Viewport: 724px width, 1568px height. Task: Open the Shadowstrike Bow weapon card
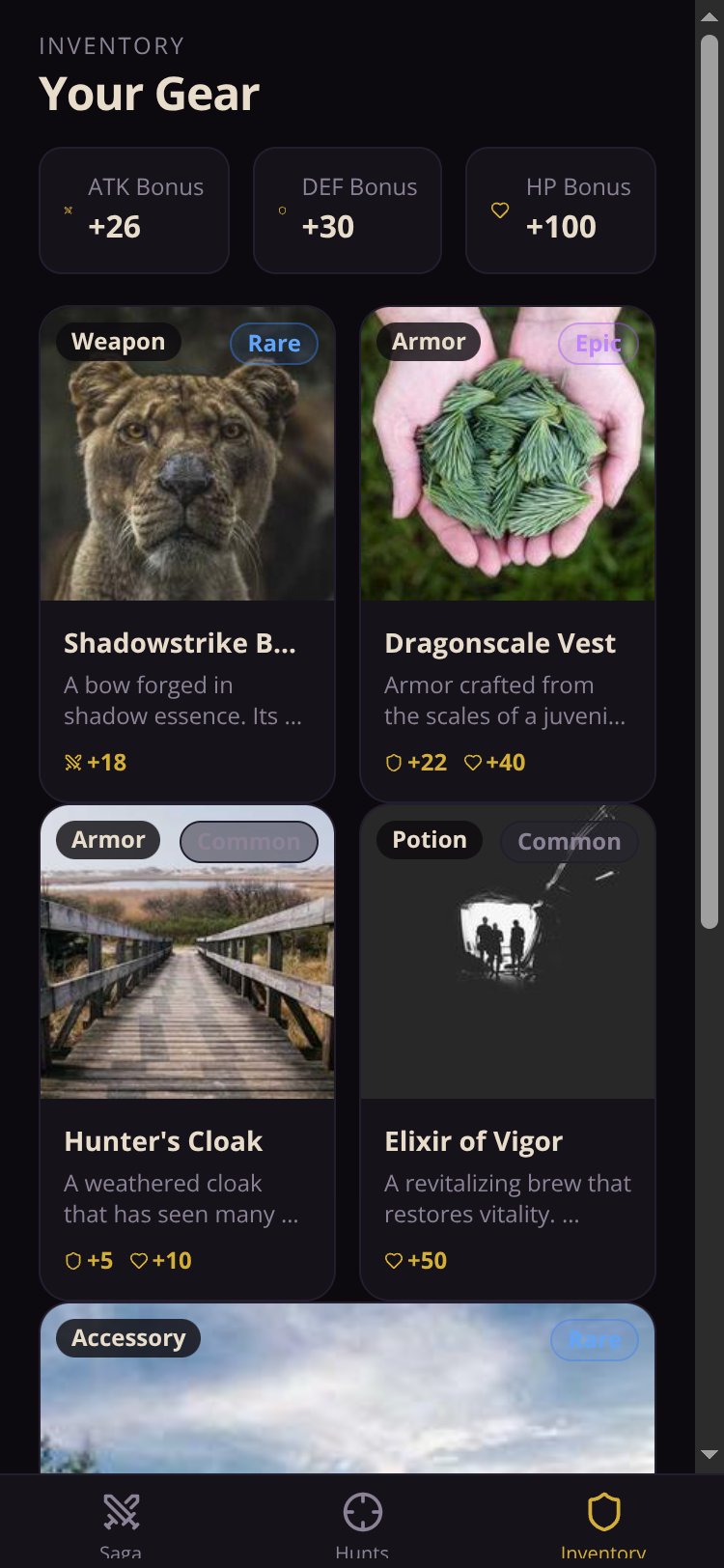coord(187,554)
